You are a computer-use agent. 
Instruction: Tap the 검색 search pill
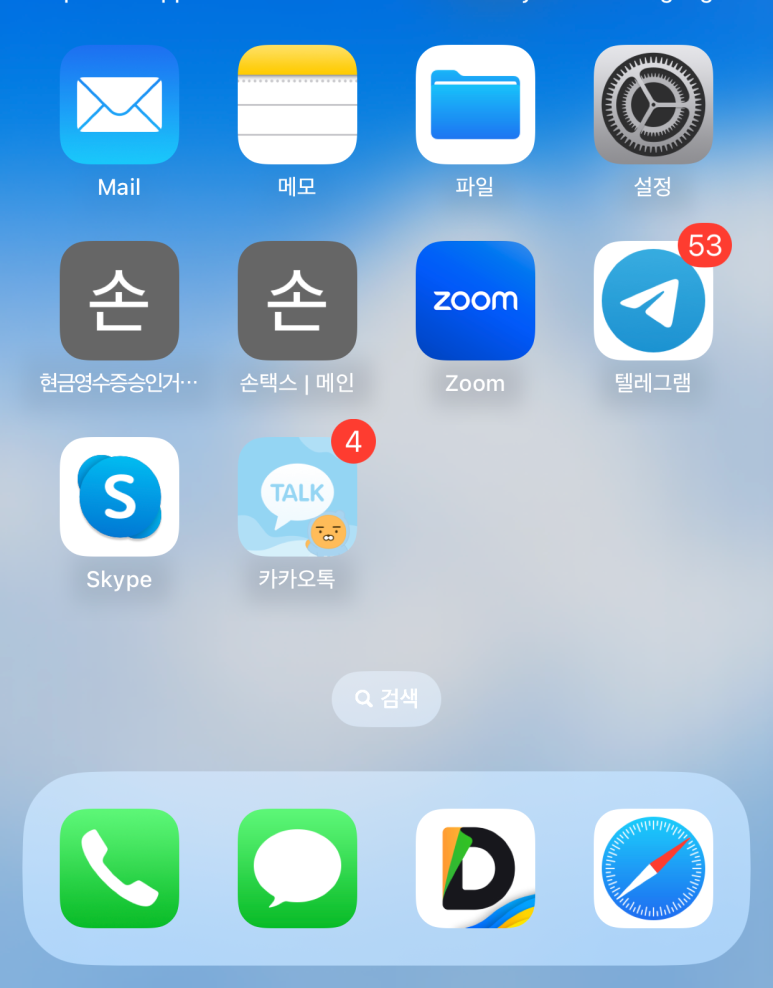386,699
